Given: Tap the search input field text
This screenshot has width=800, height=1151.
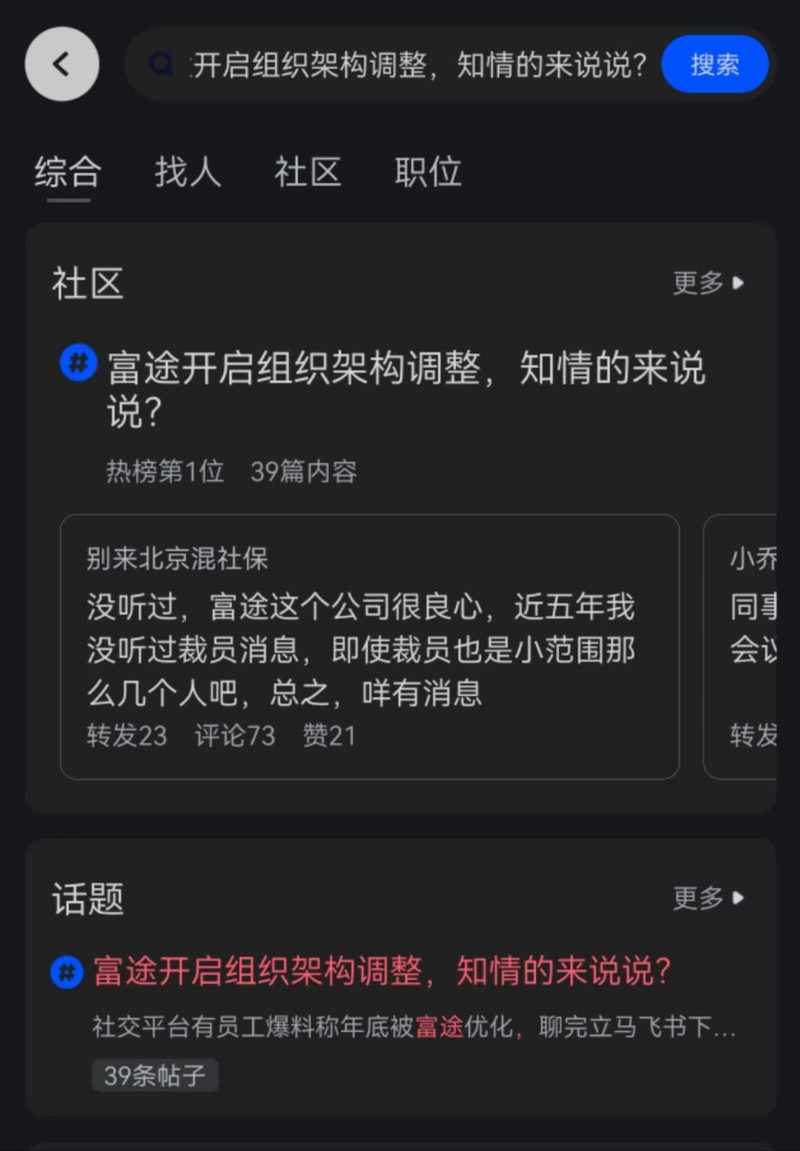Looking at the screenshot, I should 420,63.
